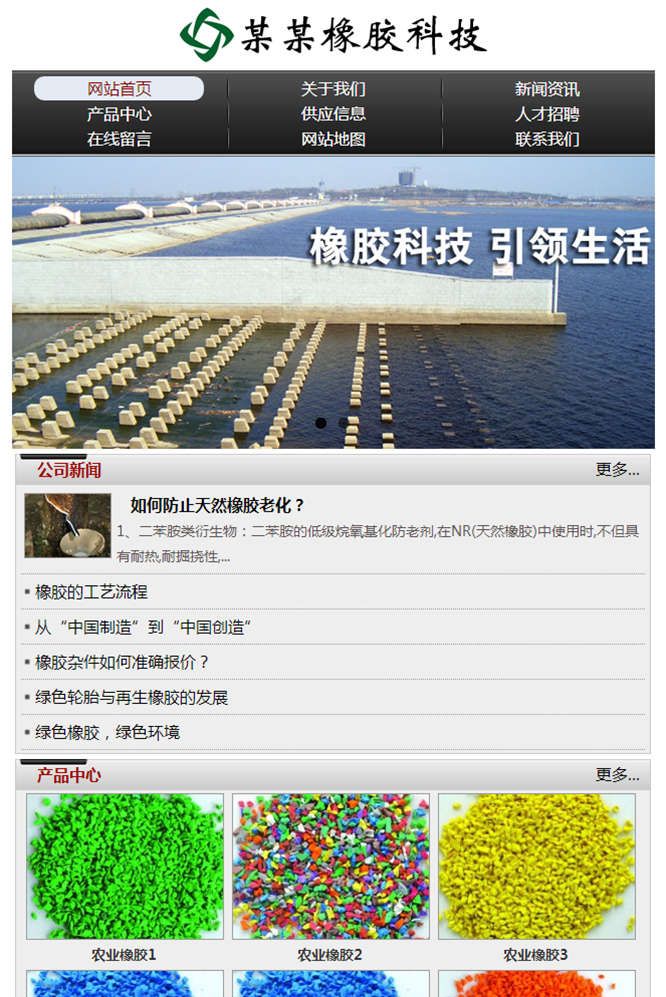View the 供应信息 page
Viewport: 666px width, 997px height.
[333, 114]
